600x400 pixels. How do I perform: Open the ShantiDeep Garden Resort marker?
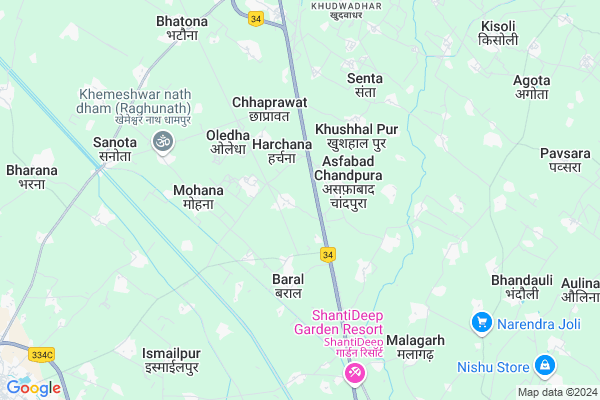(x=353, y=373)
